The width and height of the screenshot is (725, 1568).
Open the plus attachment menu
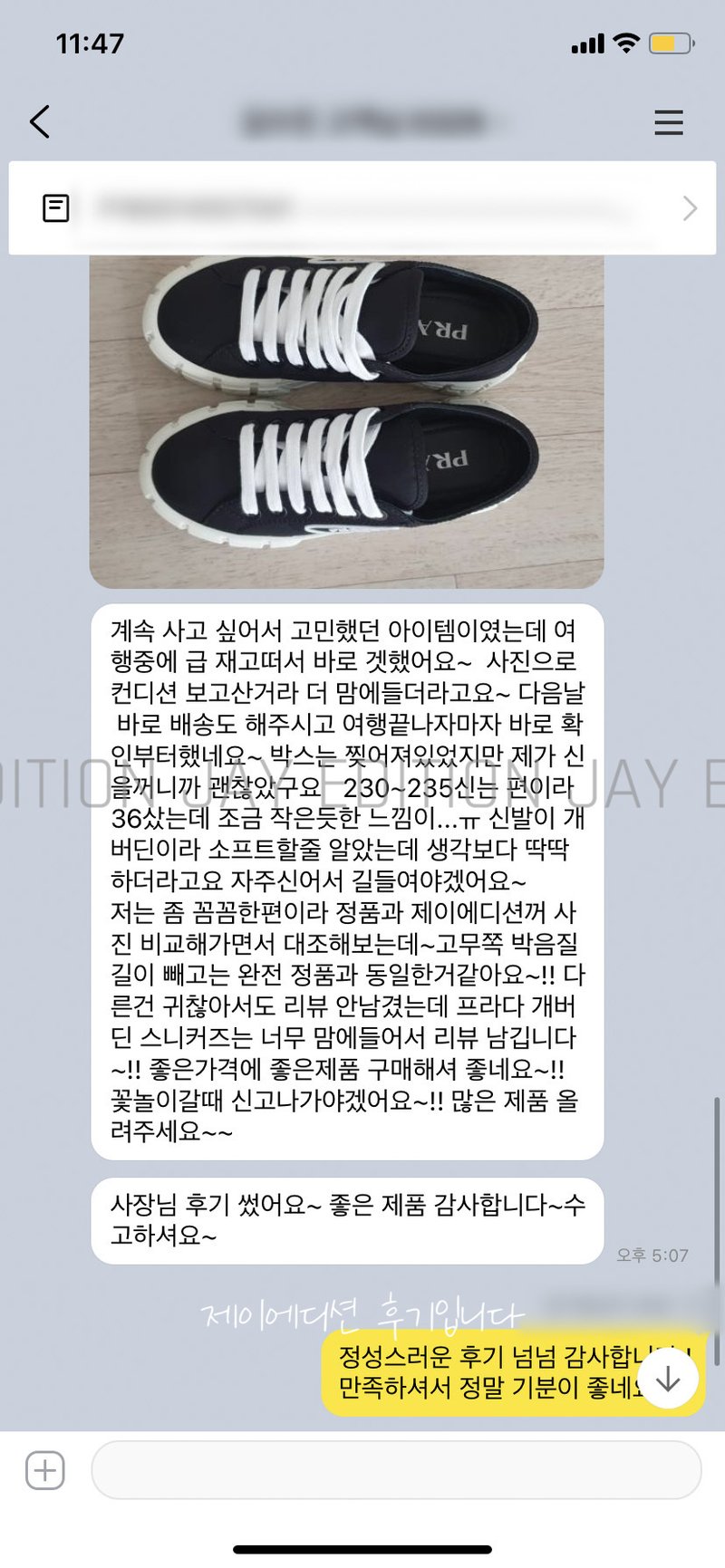tap(45, 1469)
